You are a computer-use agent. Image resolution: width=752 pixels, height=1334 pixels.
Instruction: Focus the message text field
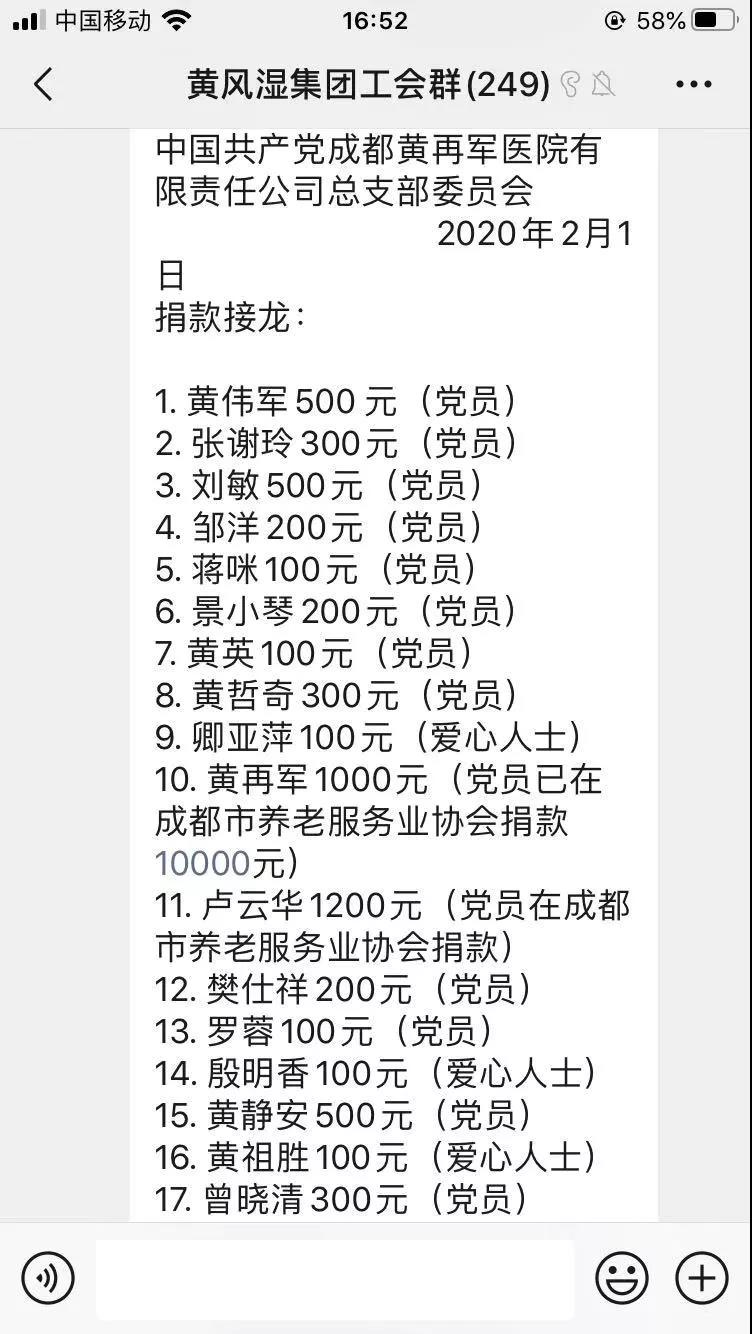335,1279
